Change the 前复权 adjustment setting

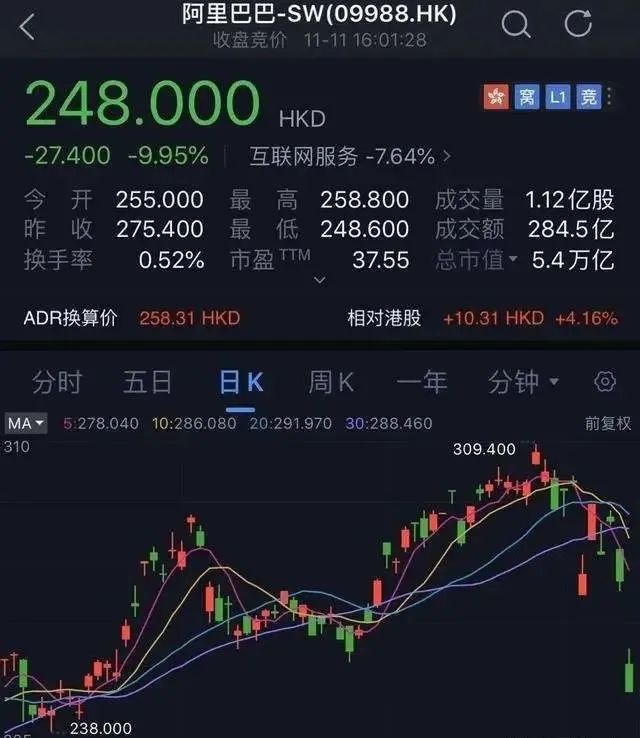tap(608, 424)
